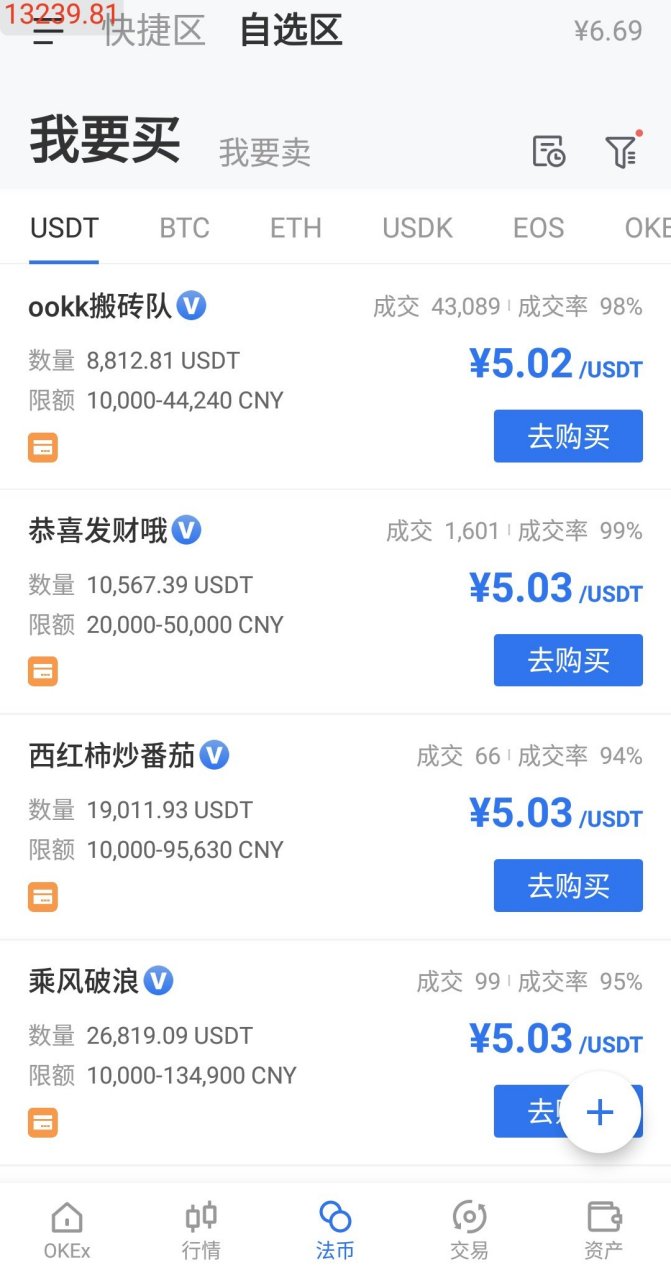Tap the floating plus button

click(600, 1112)
